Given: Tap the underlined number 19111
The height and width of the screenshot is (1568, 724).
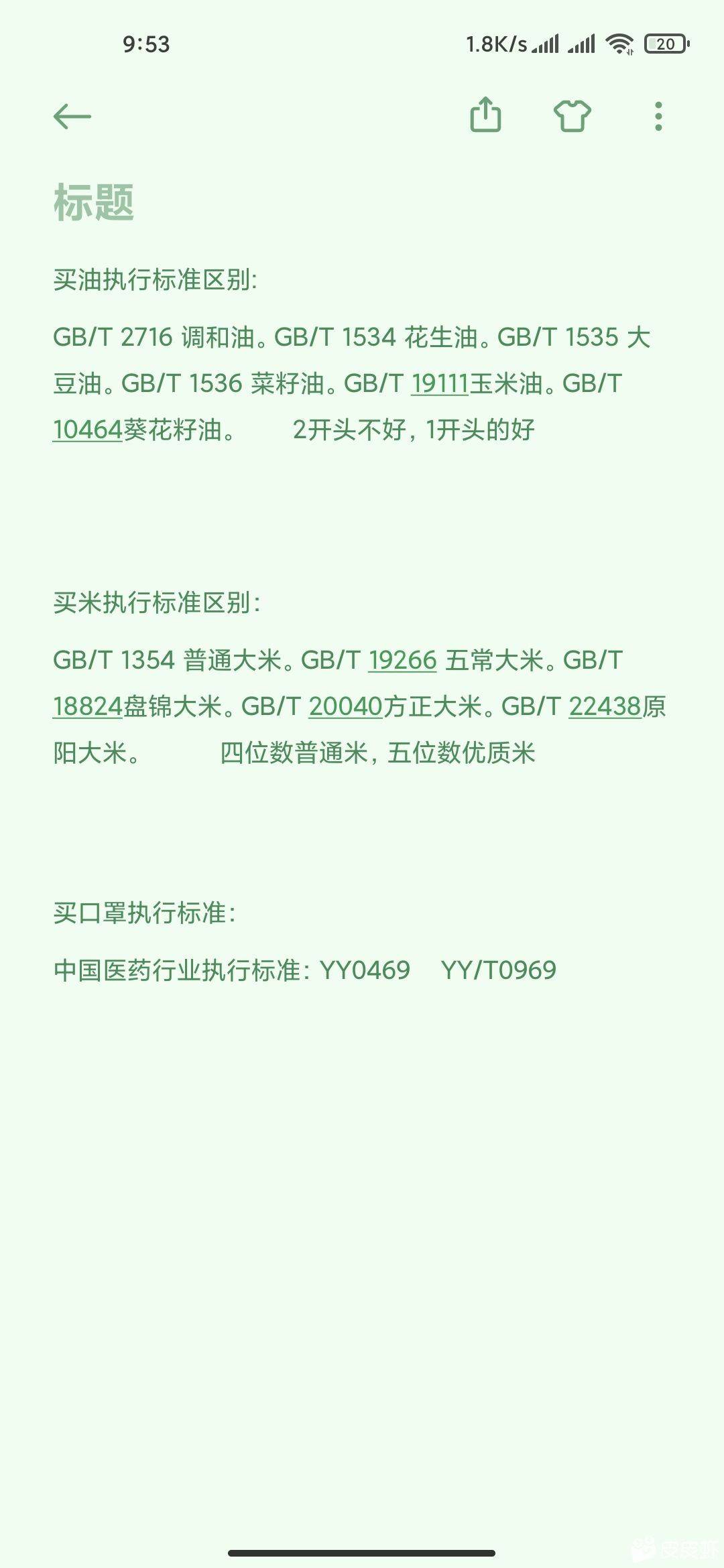Looking at the screenshot, I should pos(439,383).
